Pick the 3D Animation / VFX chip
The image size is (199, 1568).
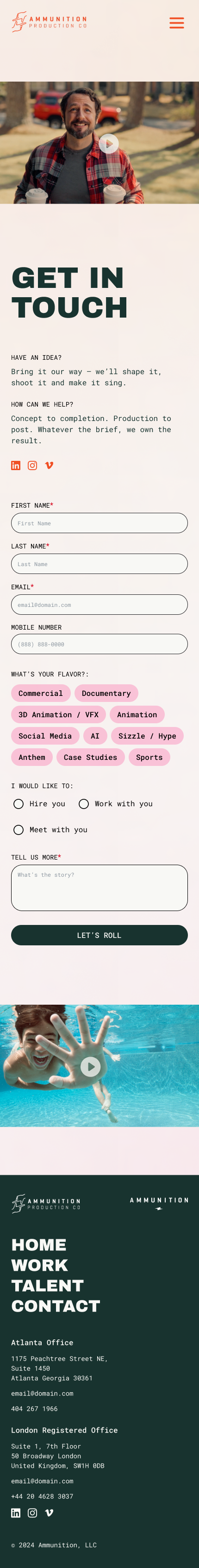pos(58,714)
